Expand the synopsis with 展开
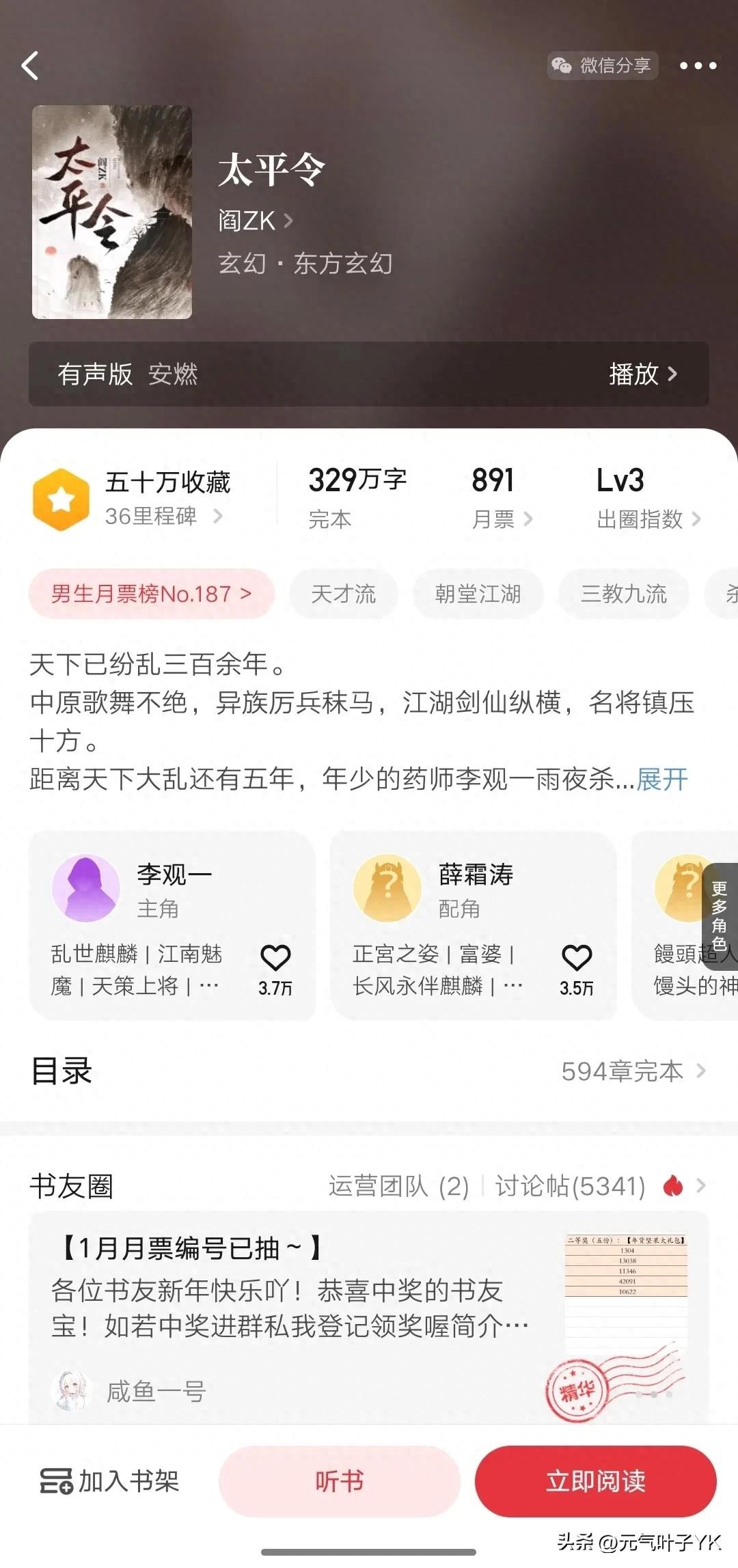Image resolution: width=738 pixels, height=1568 pixels. (661, 779)
